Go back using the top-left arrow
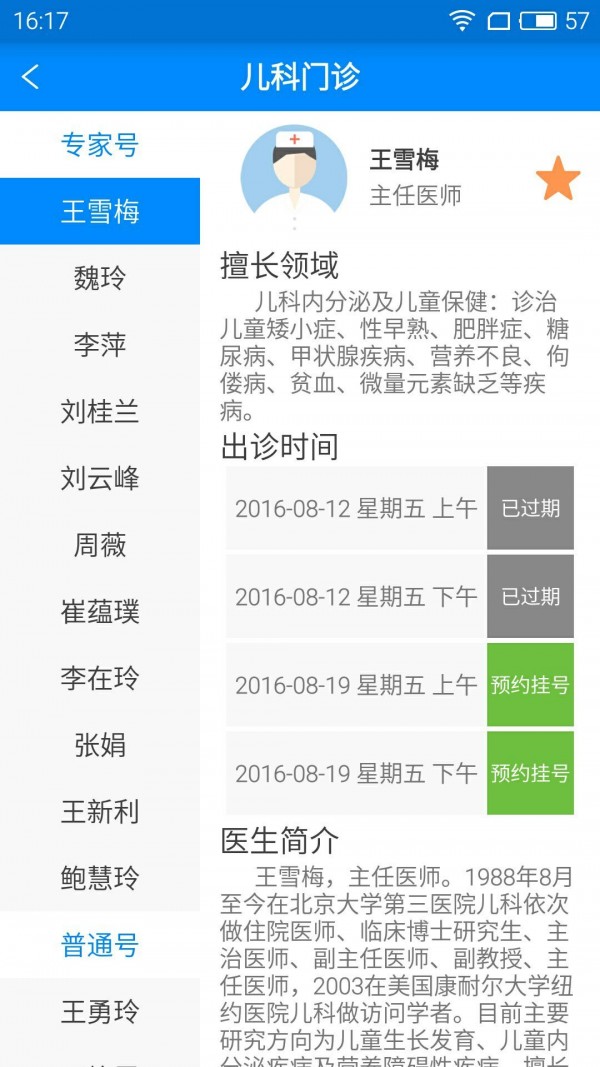The height and width of the screenshot is (1067, 600). (x=31, y=77)
